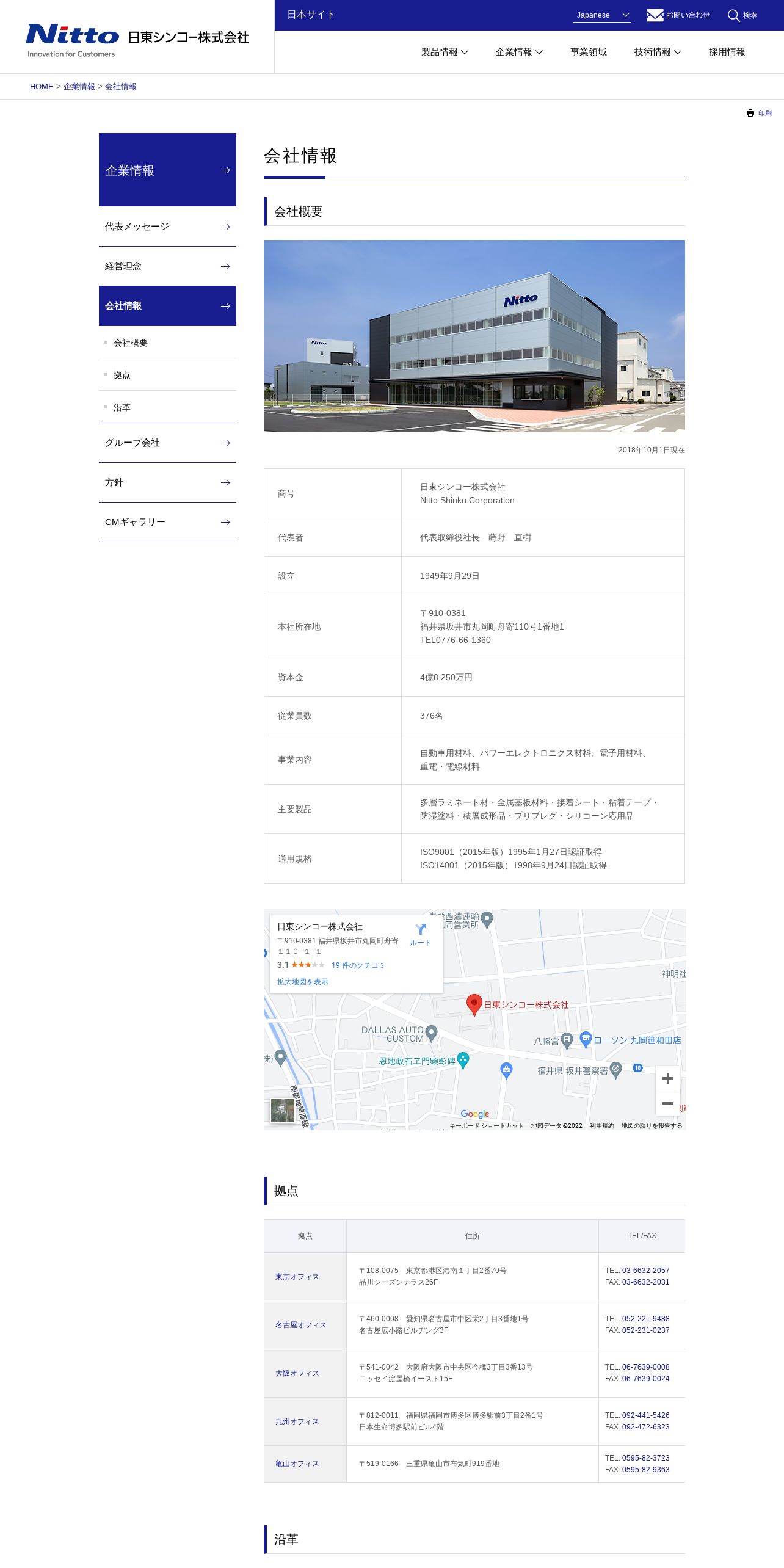Call the Osaka office at 06-7639-0008
The height and width of the screenshot is (1568, 784).
point(645,1367)
